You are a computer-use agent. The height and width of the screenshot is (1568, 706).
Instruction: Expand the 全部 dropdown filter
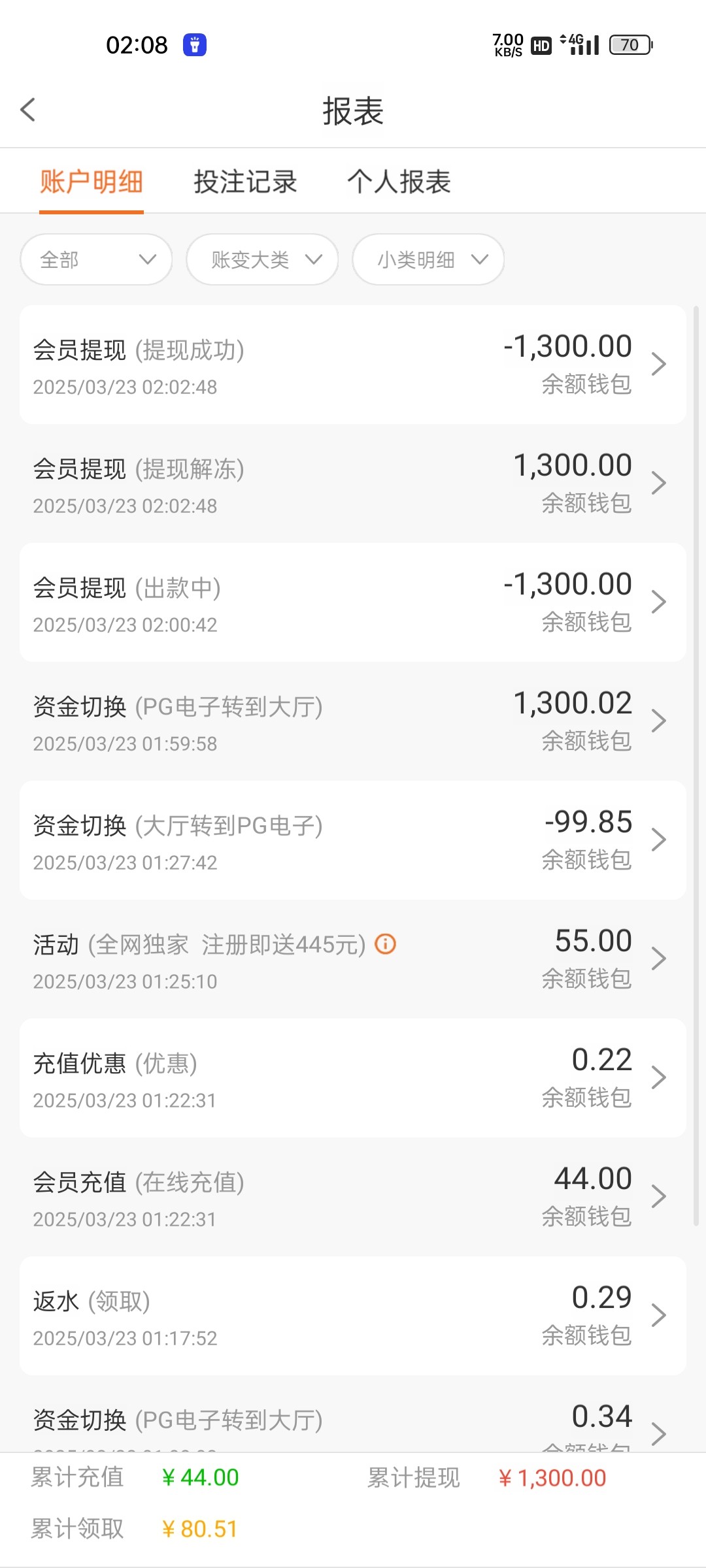click(97, 259)
